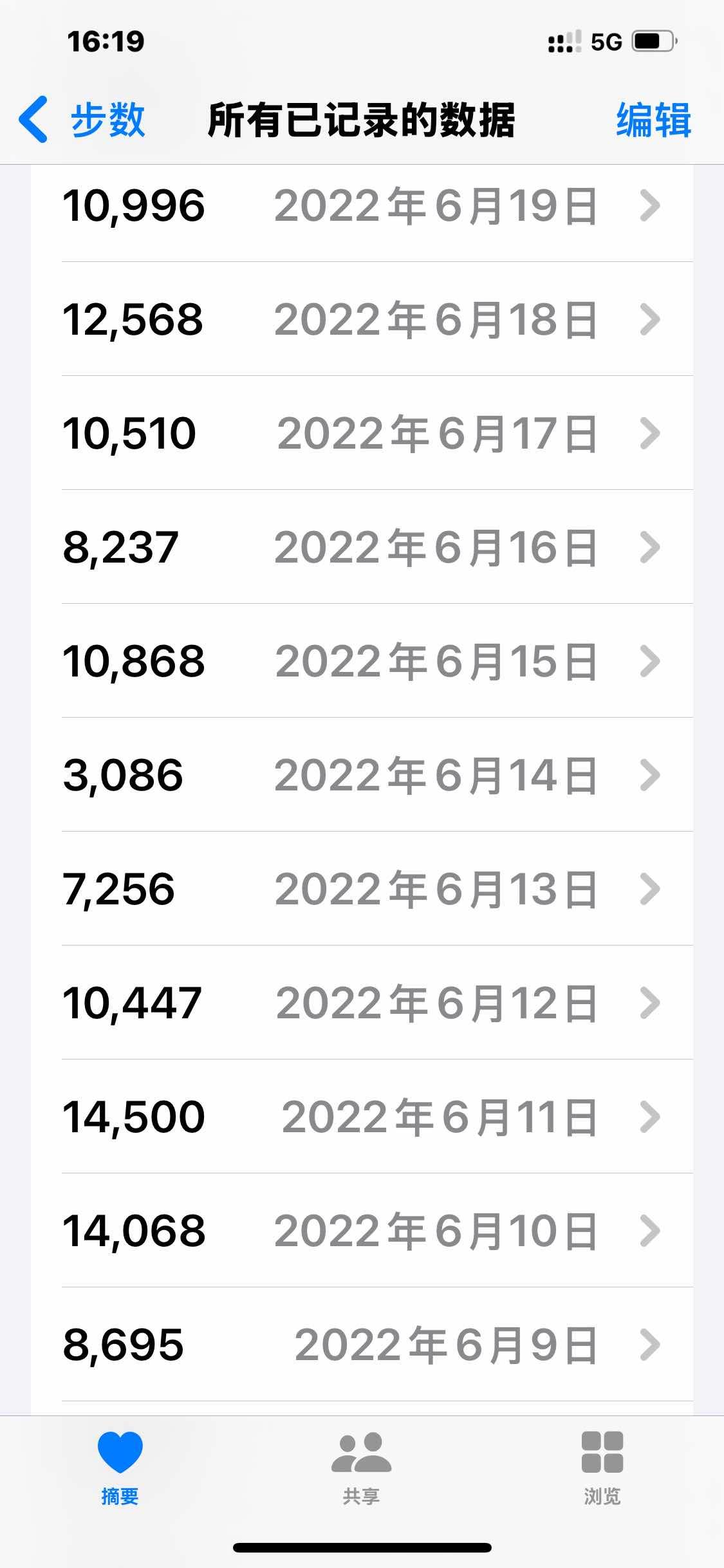Open the June 17 entry with 10,510 steps
This screenshot has height=1568, width=724.
click(362, 433)
